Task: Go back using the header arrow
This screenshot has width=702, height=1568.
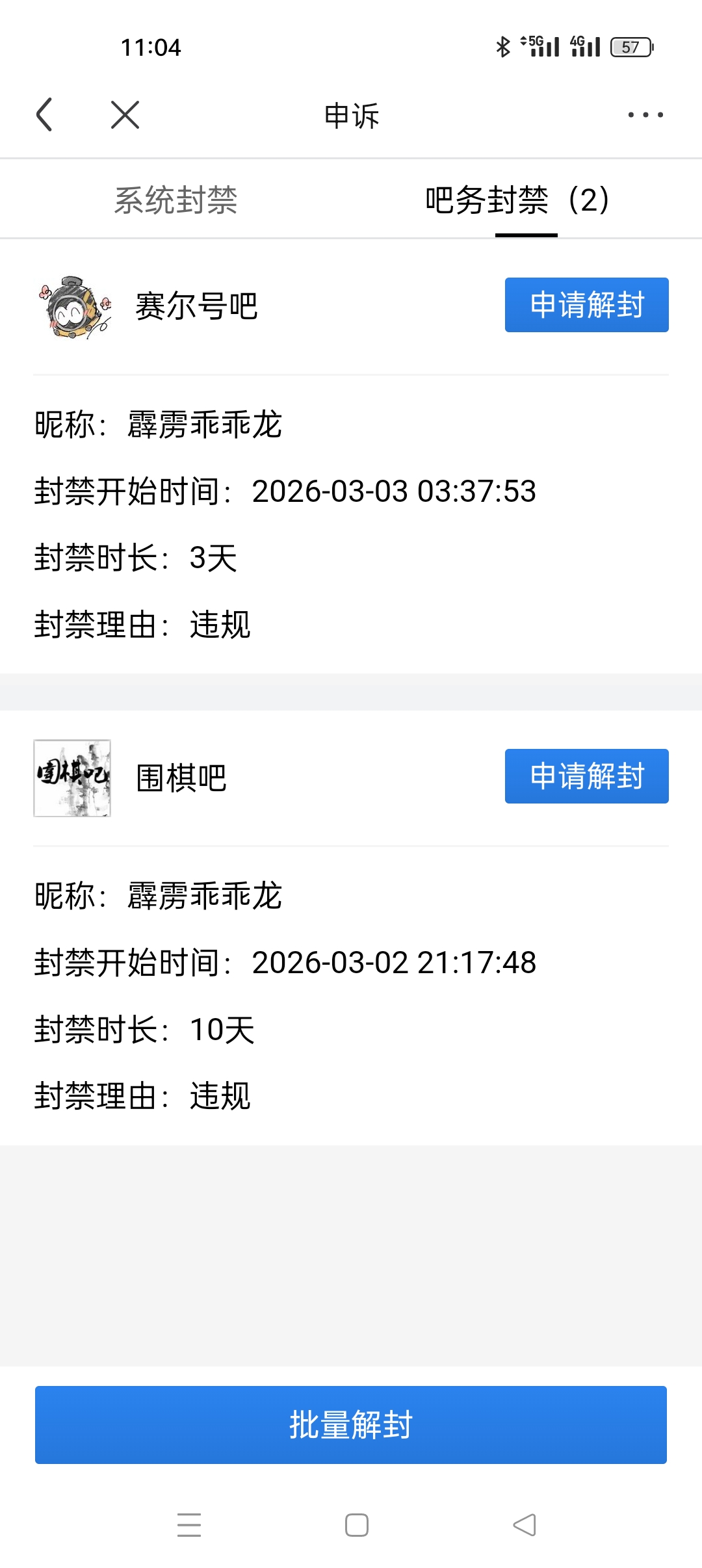Action: [44, 115]
